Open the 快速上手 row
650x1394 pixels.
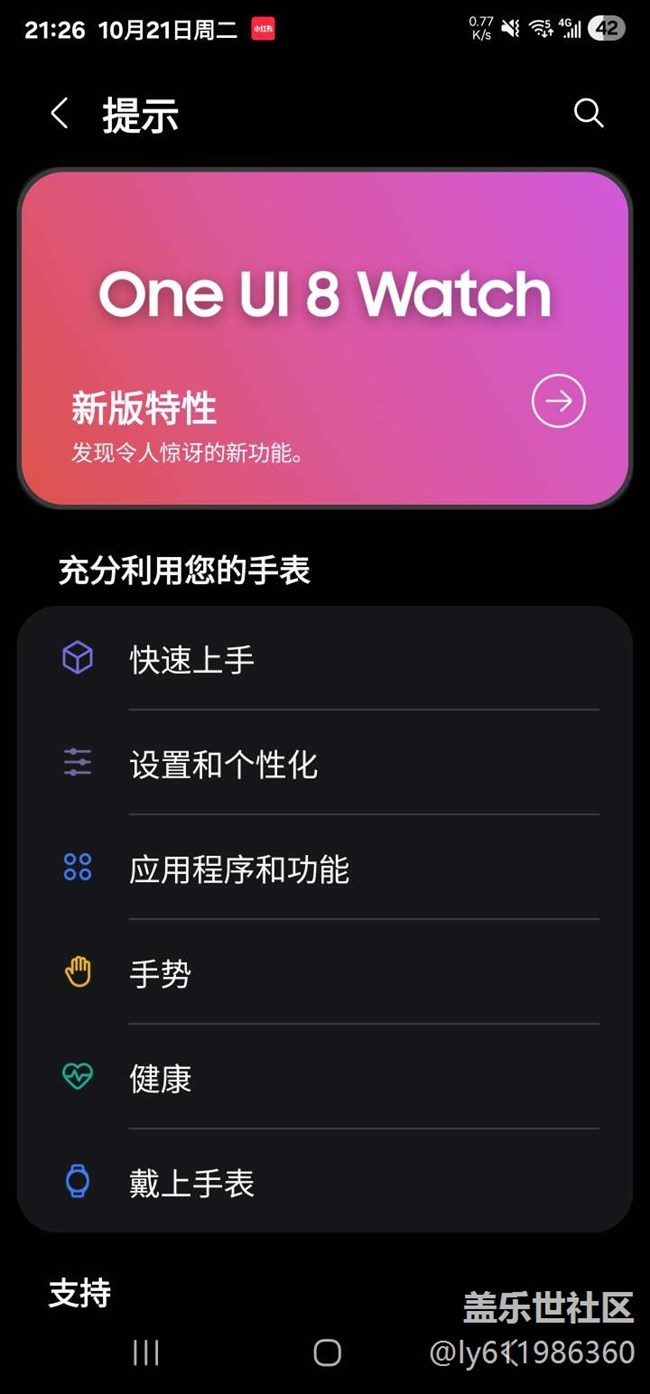tap(325, 658)
